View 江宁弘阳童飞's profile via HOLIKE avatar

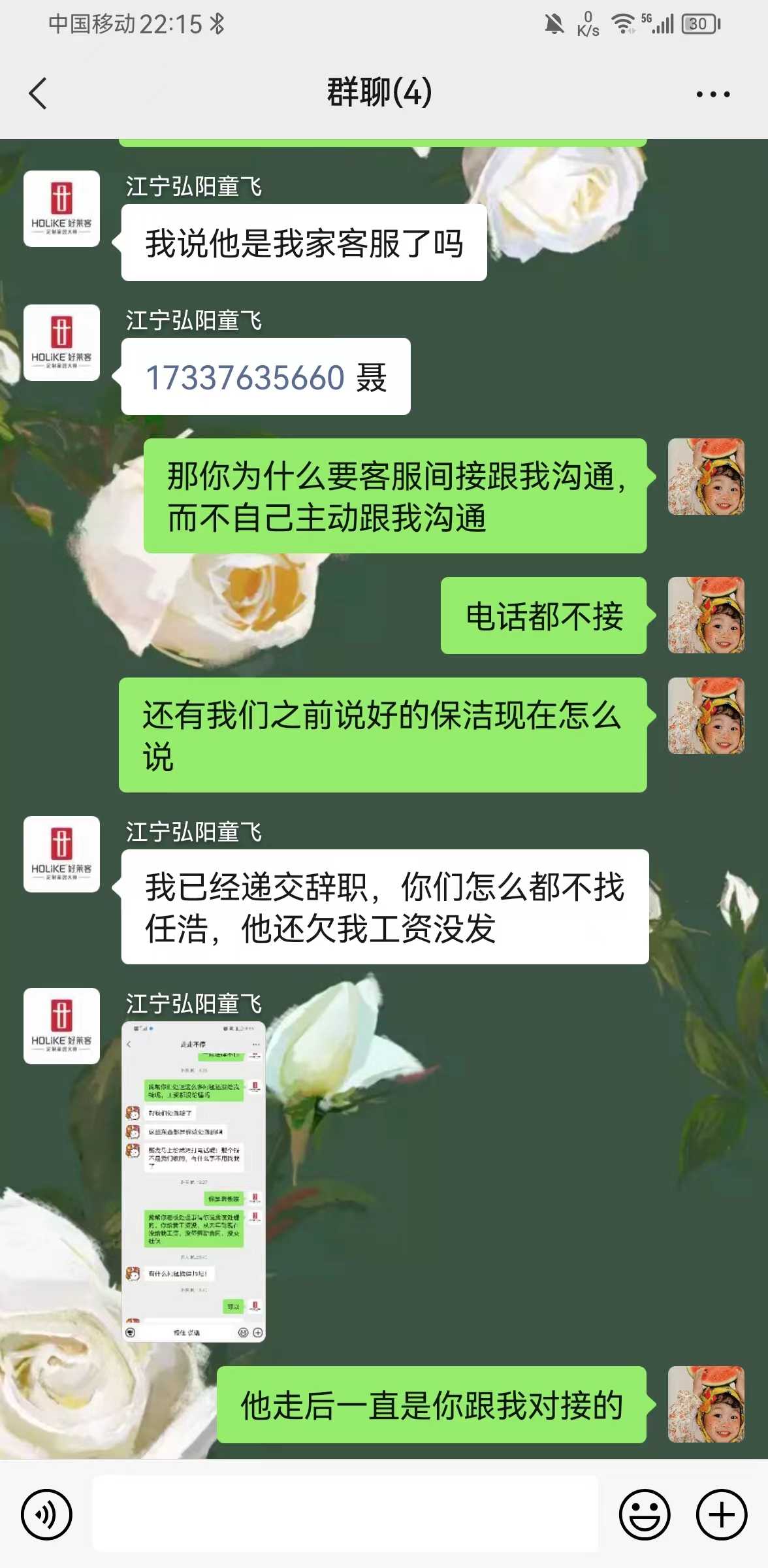61,209
